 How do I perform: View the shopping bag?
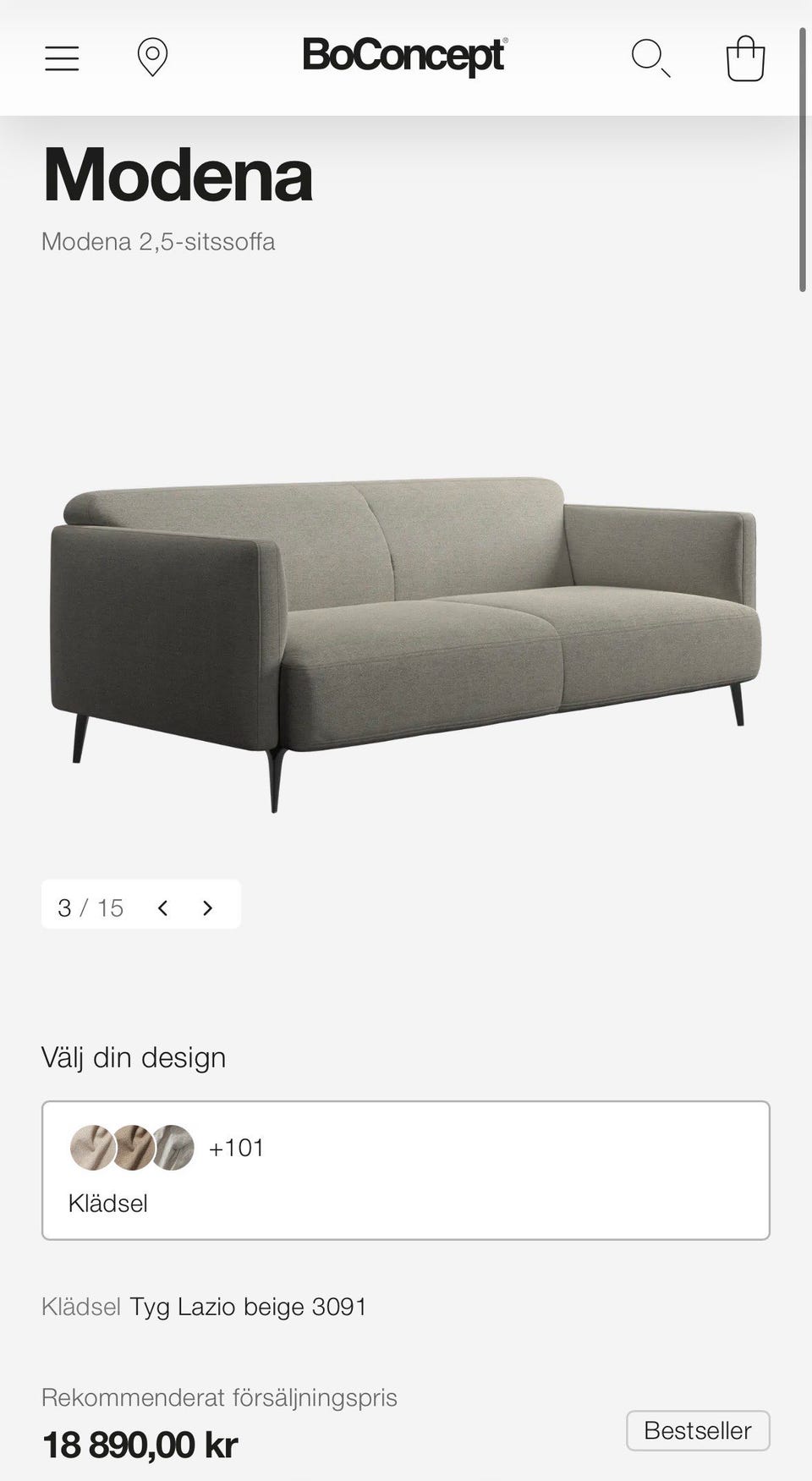tap(746, 58)
